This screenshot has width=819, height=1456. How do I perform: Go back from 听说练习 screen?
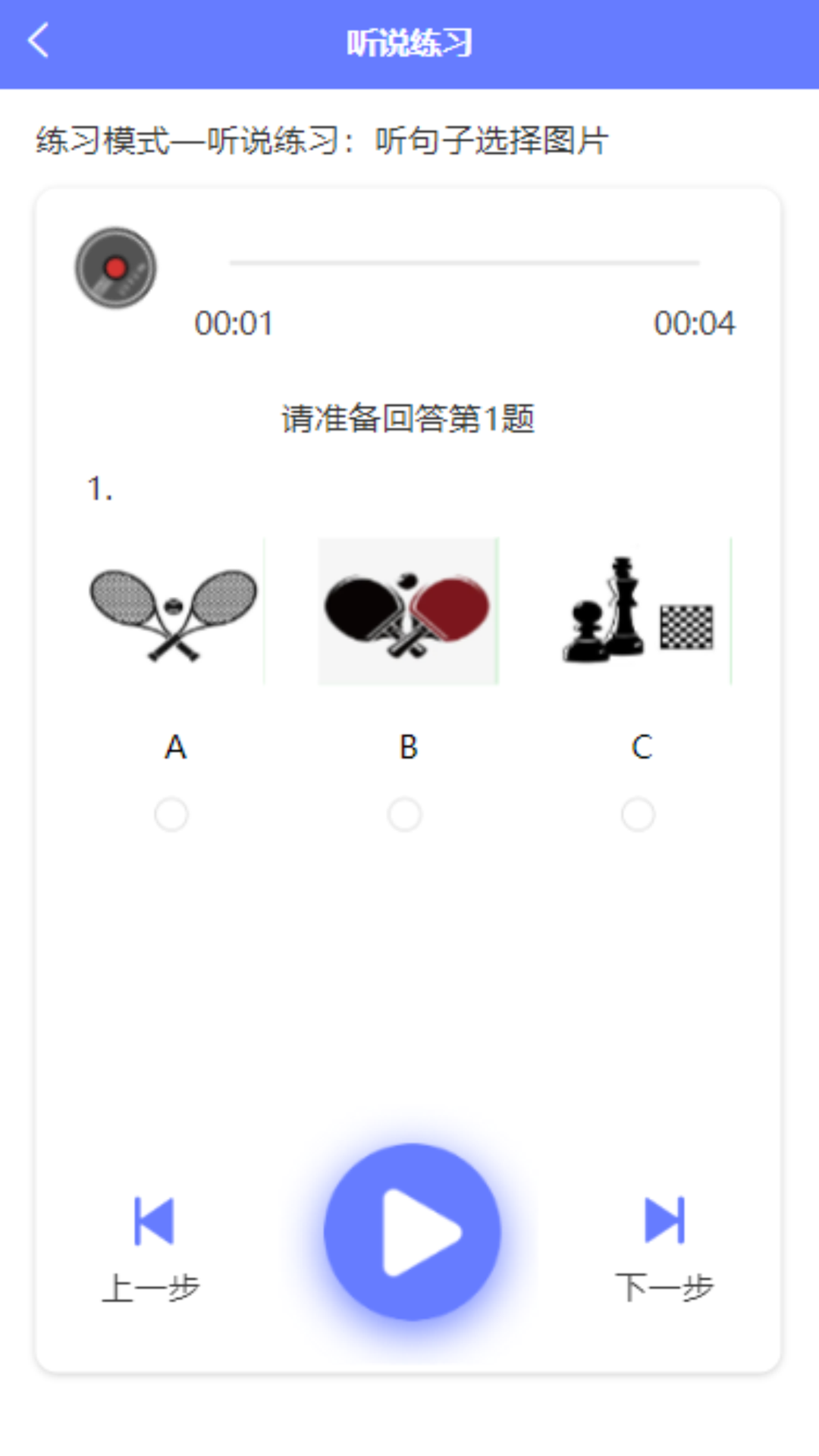38,41
